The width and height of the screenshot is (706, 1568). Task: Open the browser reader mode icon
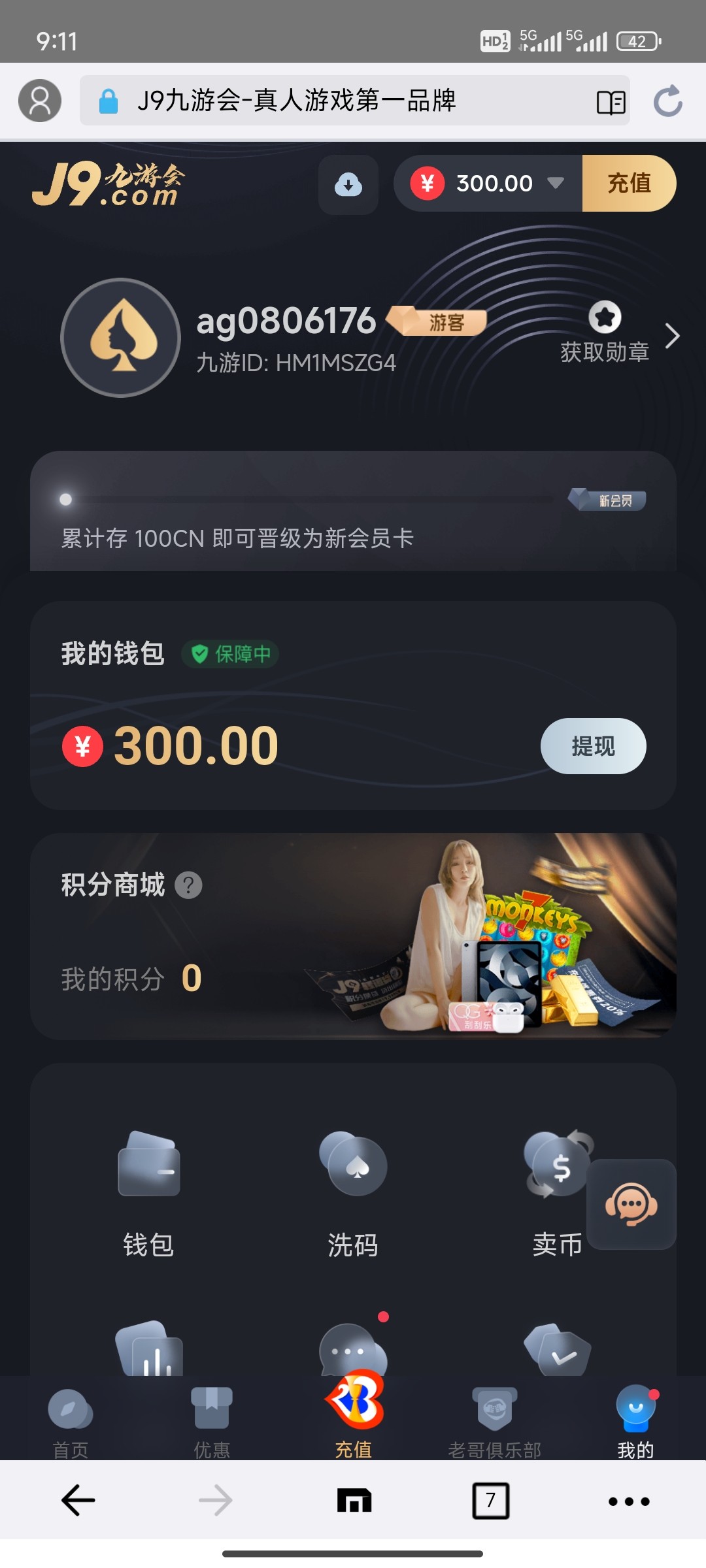pos(611,102)
